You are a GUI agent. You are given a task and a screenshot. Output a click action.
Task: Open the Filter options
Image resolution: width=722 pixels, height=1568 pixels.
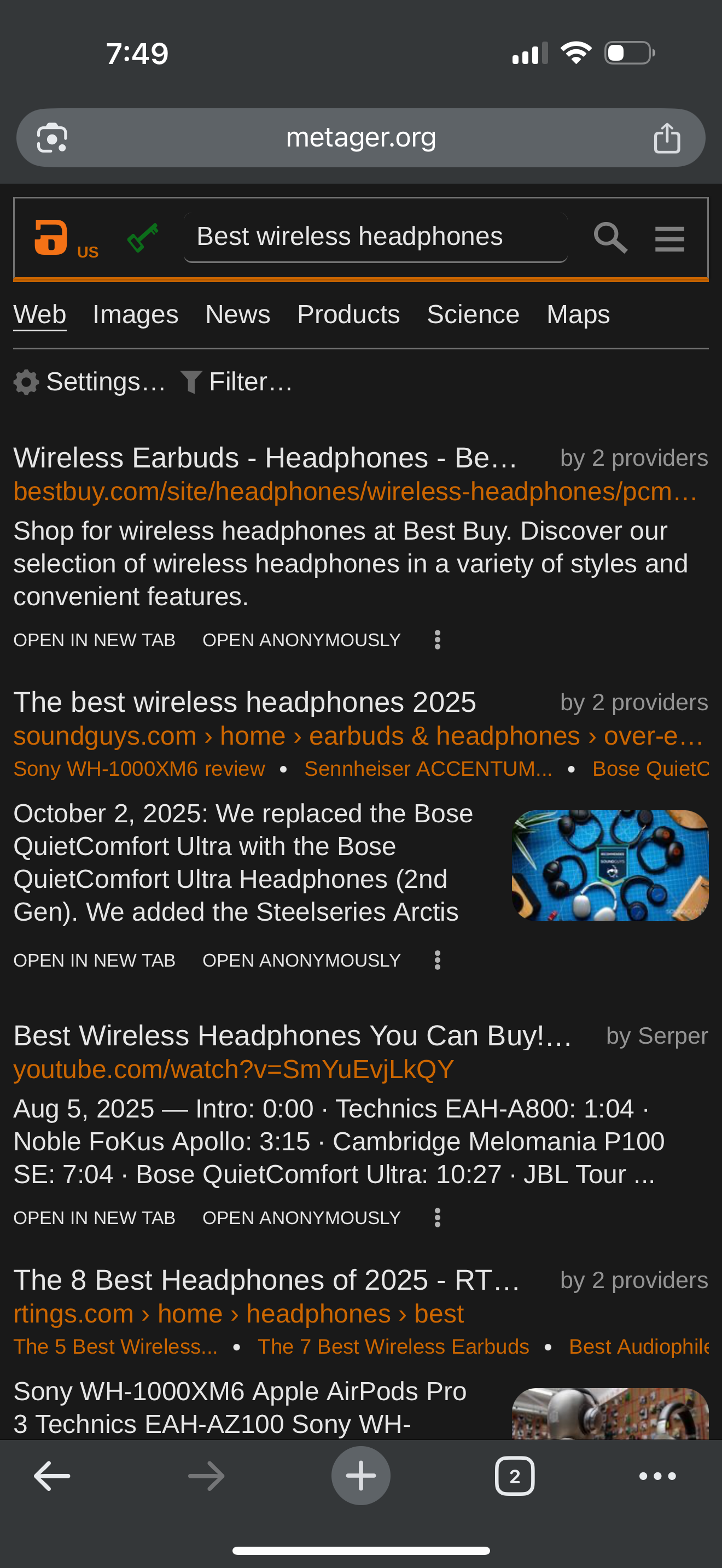tap(237, 382)
